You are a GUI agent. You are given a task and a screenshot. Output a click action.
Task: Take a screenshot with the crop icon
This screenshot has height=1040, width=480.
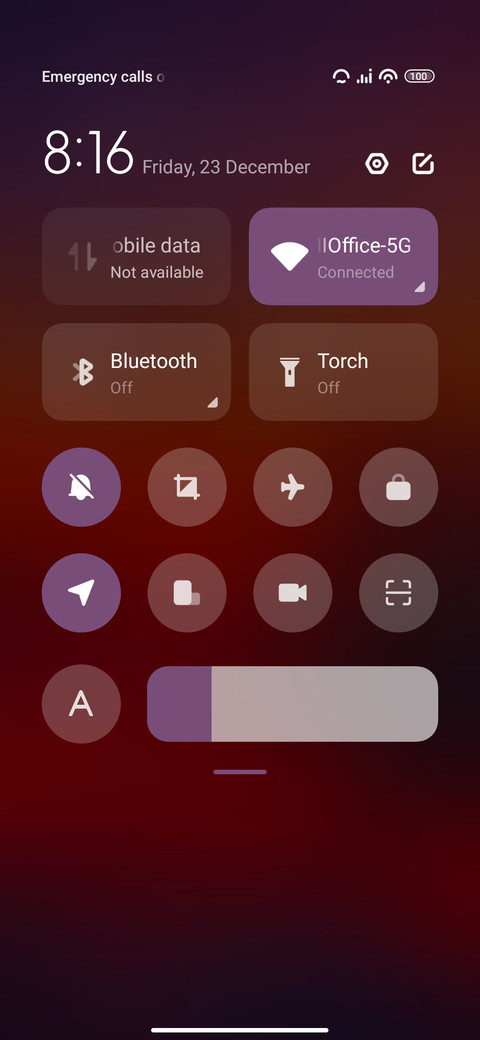point(187,487)
